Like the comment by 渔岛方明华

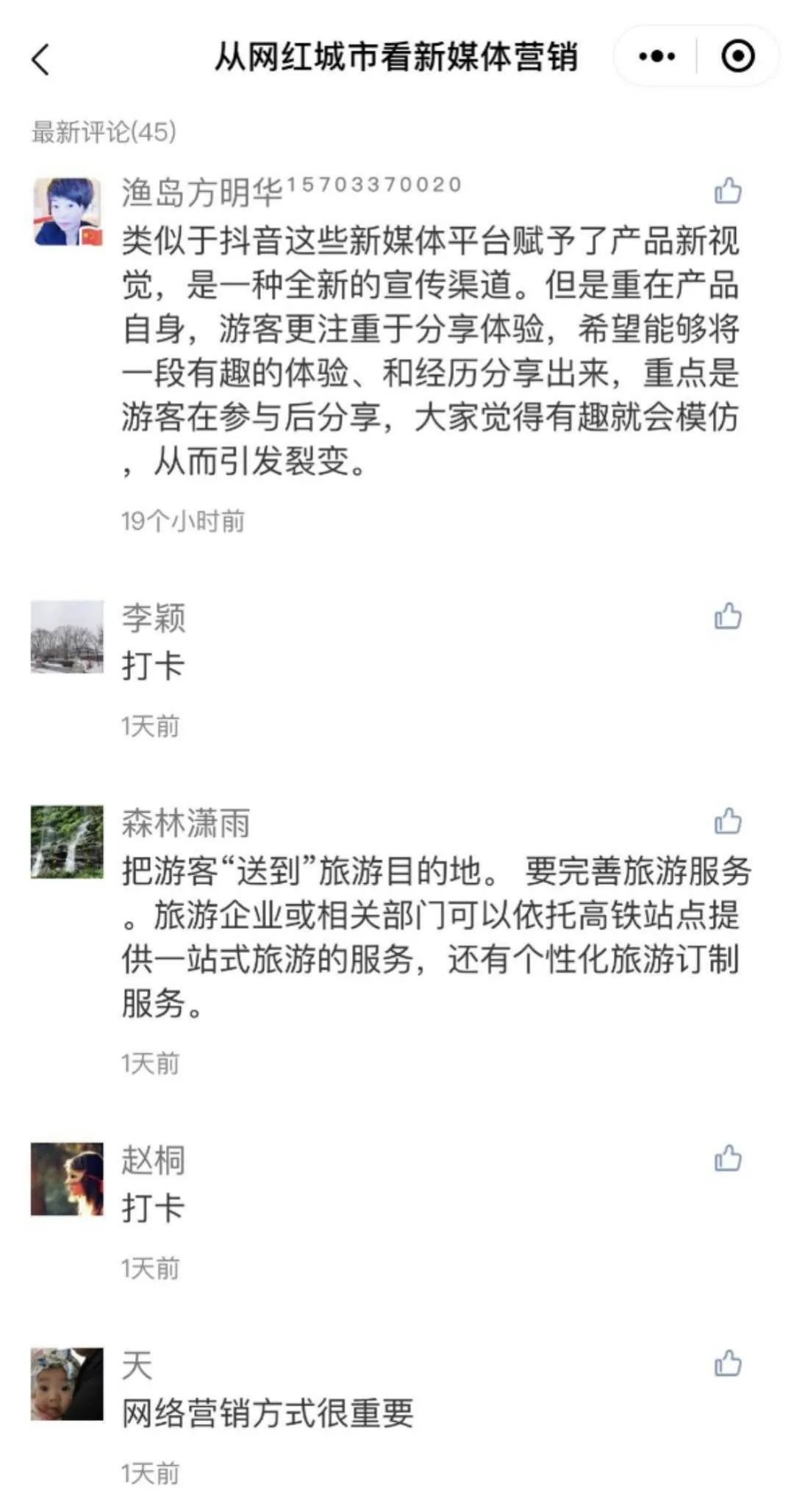728,190
